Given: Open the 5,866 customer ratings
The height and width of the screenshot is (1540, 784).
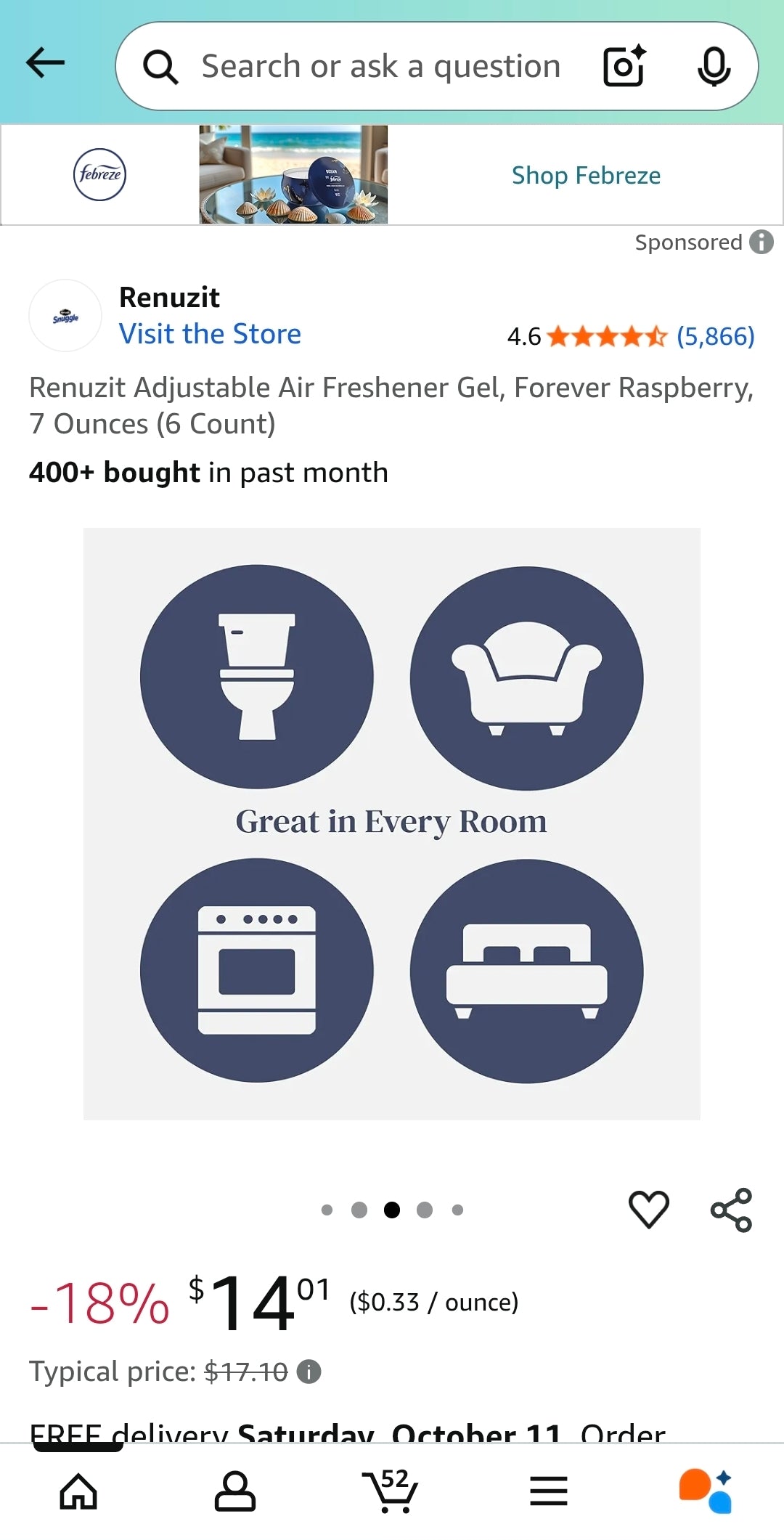Looking at the screenshot, I should click(x=715, y=336).
